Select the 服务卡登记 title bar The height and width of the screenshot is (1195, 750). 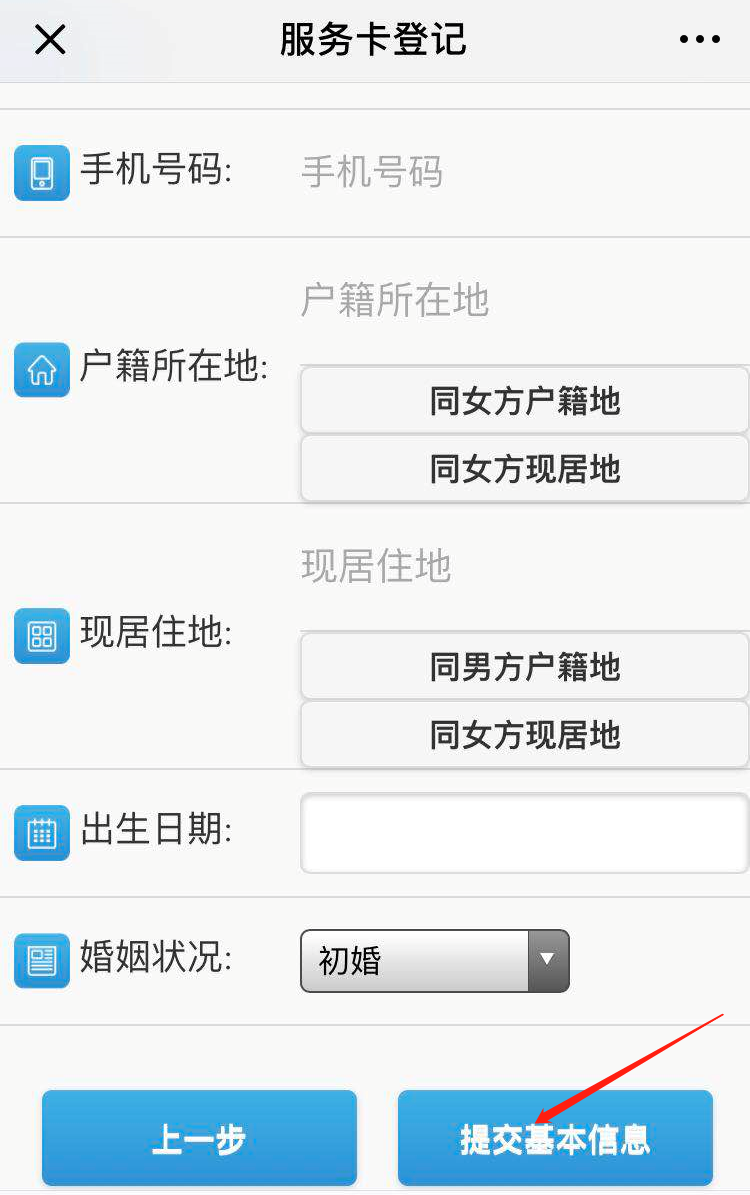pyautogui.click(x=375, y=40)
